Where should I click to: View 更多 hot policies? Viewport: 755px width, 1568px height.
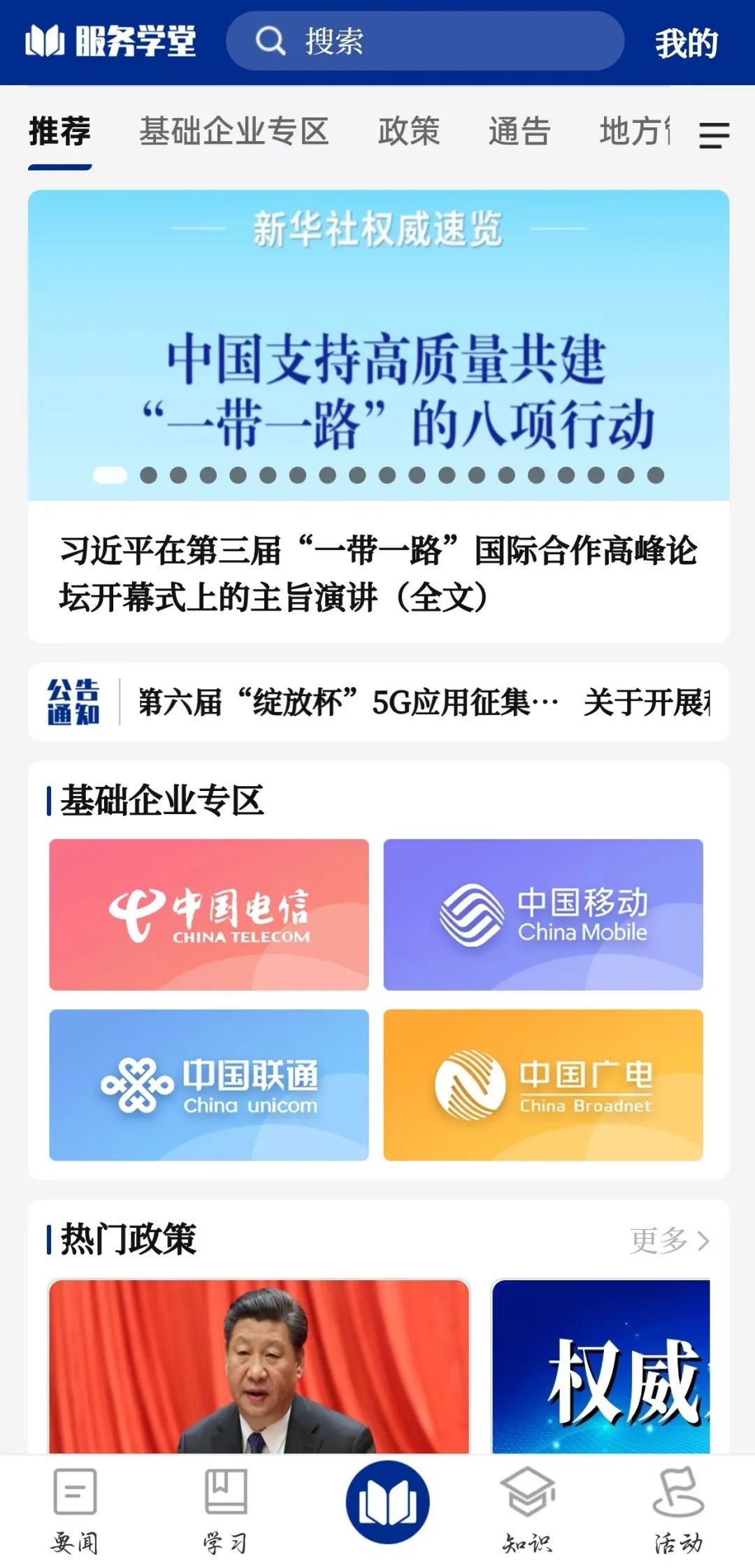click(x=669, y=1240)
